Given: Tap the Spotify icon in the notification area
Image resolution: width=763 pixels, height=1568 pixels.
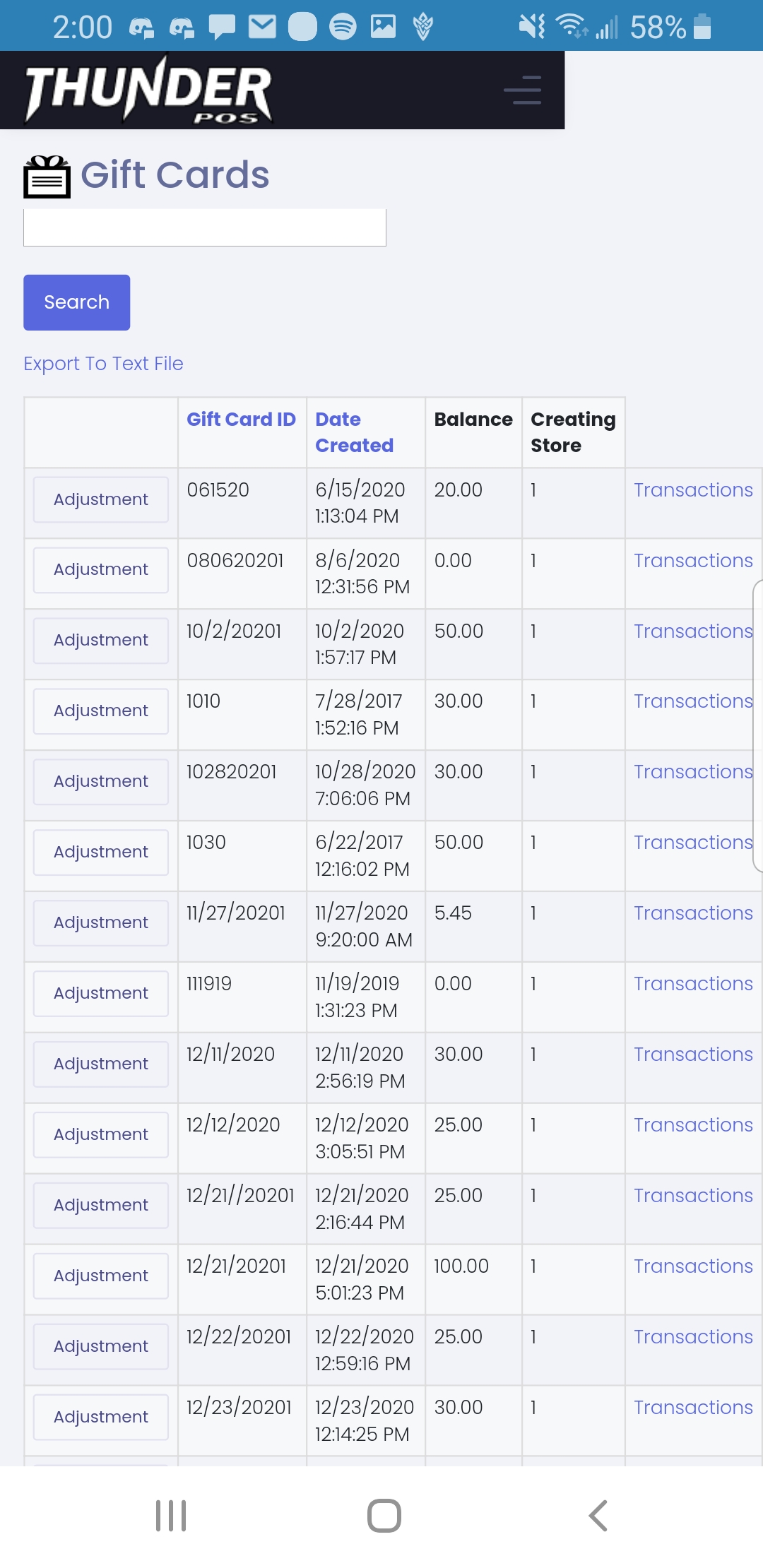Looking at the screenshot, I should click(342, 26).
